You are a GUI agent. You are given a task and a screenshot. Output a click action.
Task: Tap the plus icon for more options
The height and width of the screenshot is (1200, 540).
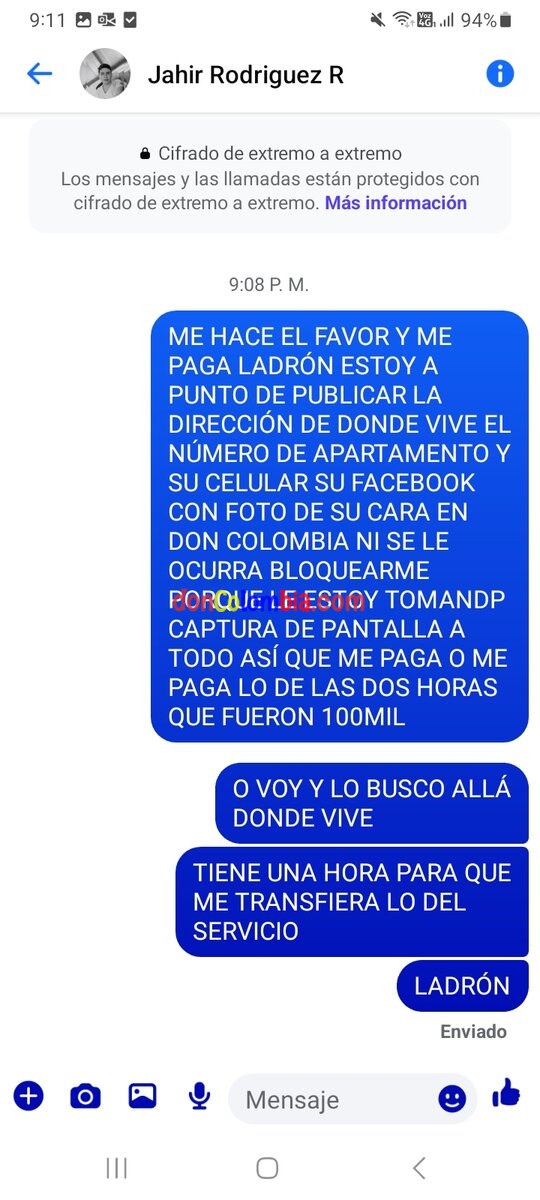28,1096
